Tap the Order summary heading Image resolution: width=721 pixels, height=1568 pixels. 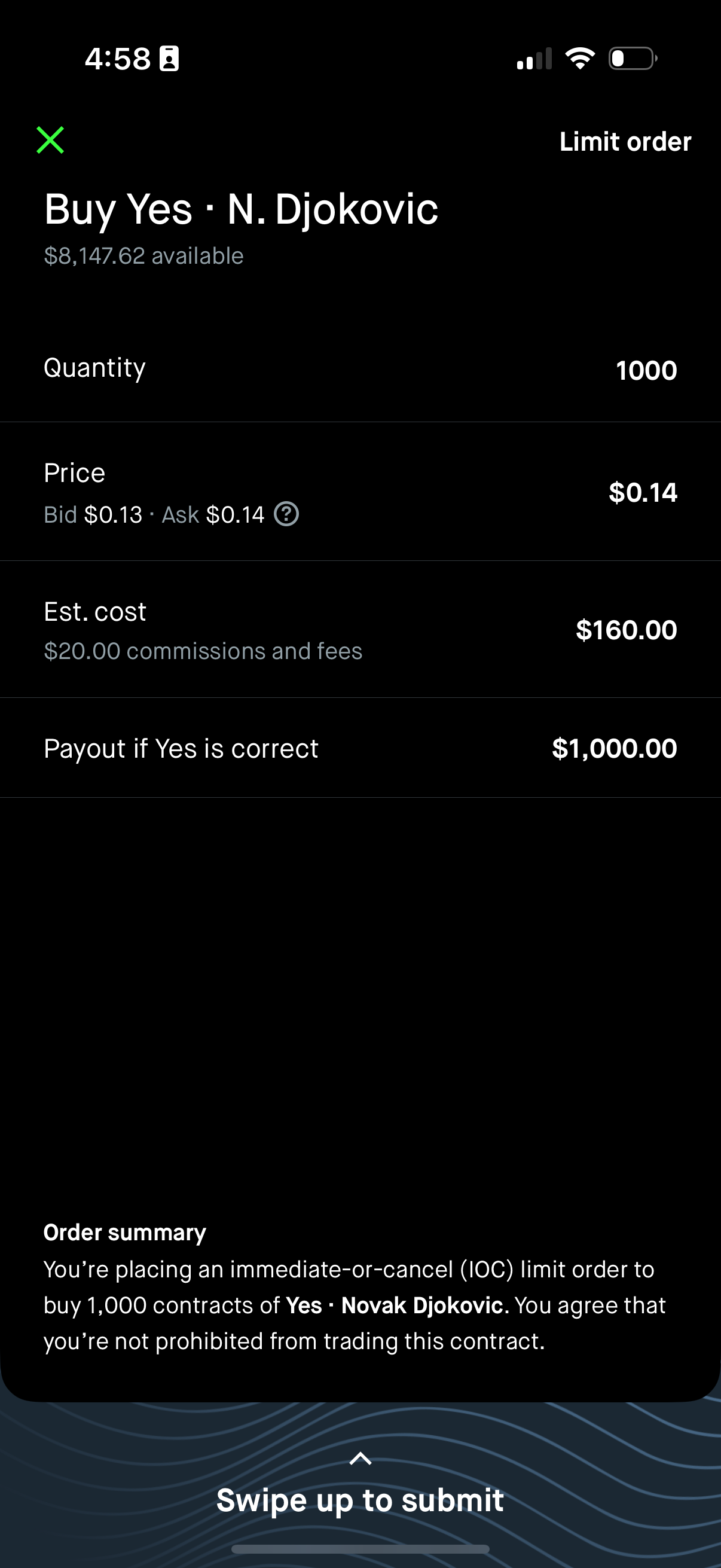[x=124, y=1232]
